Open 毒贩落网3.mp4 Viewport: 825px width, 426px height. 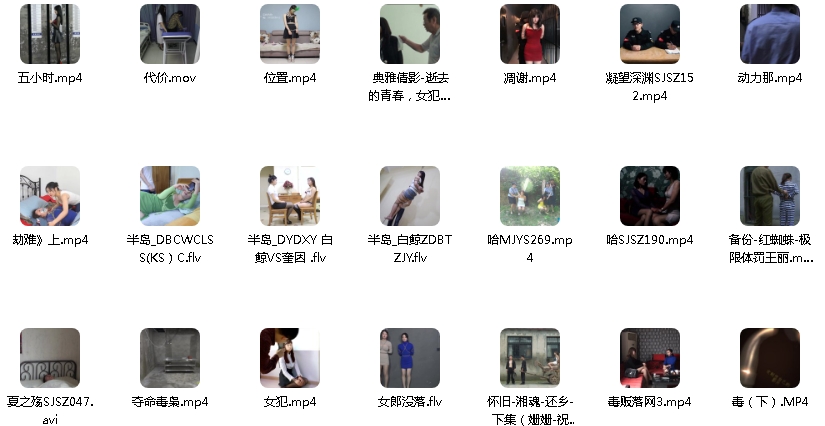pyautogui.click(x=650, y=358)
